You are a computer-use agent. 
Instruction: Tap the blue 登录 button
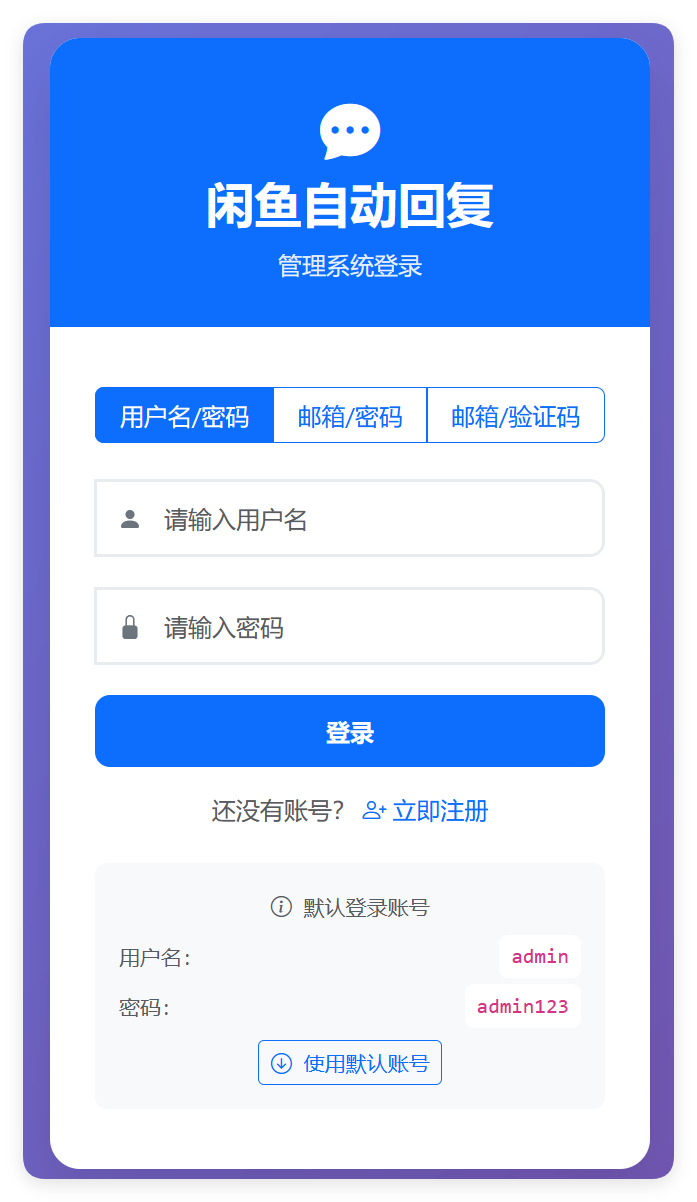(350, 732)
